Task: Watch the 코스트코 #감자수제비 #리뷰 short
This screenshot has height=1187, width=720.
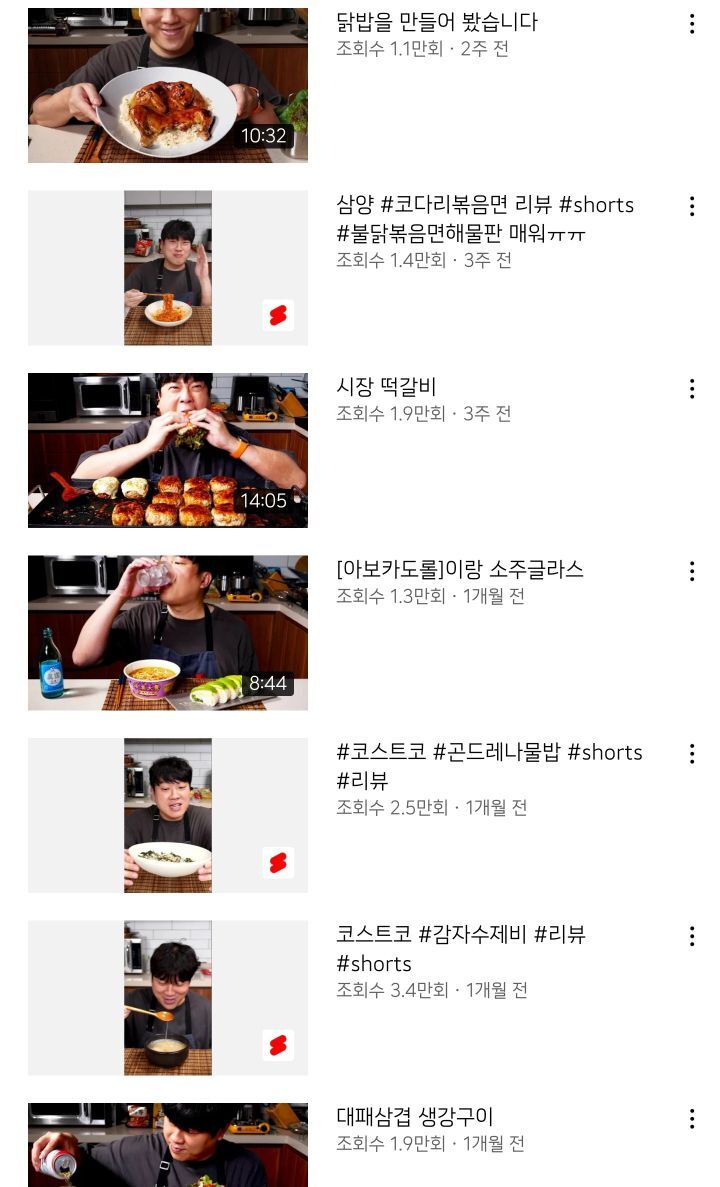Action: point(168,998)
